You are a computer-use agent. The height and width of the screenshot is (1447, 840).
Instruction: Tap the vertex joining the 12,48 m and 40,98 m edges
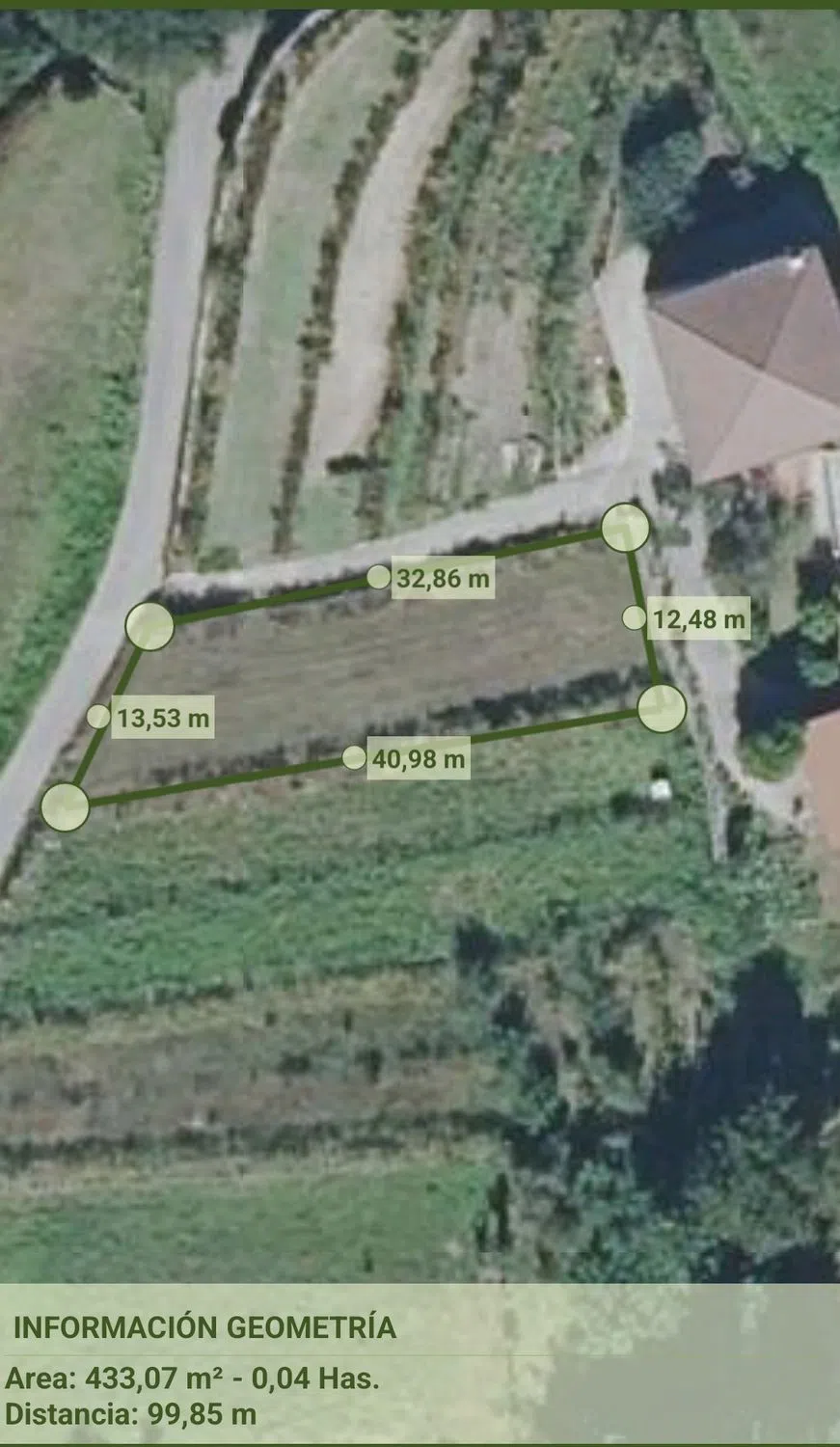[x=662, y=709]
